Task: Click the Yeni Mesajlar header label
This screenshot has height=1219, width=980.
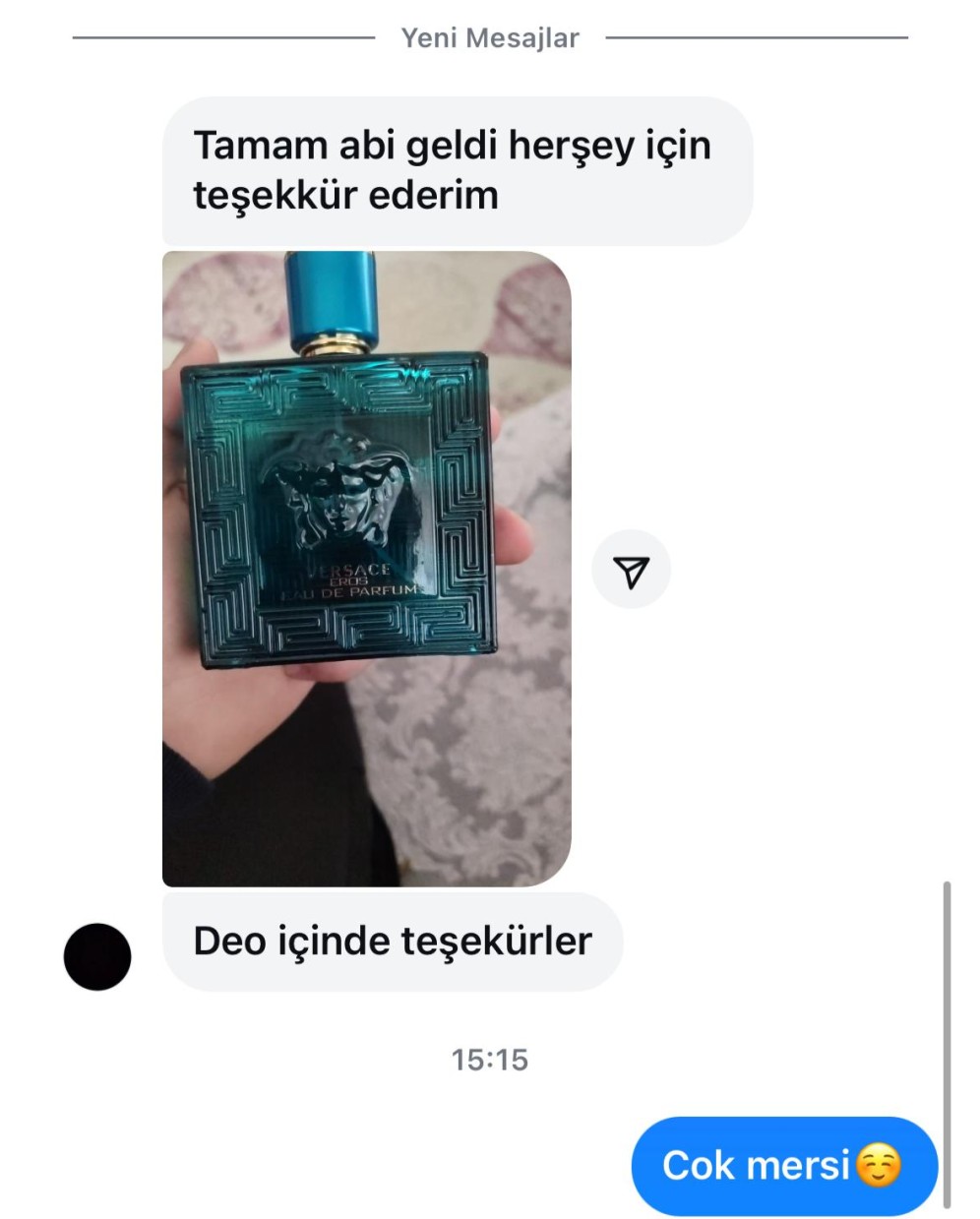Action: [x=489, y=37]
